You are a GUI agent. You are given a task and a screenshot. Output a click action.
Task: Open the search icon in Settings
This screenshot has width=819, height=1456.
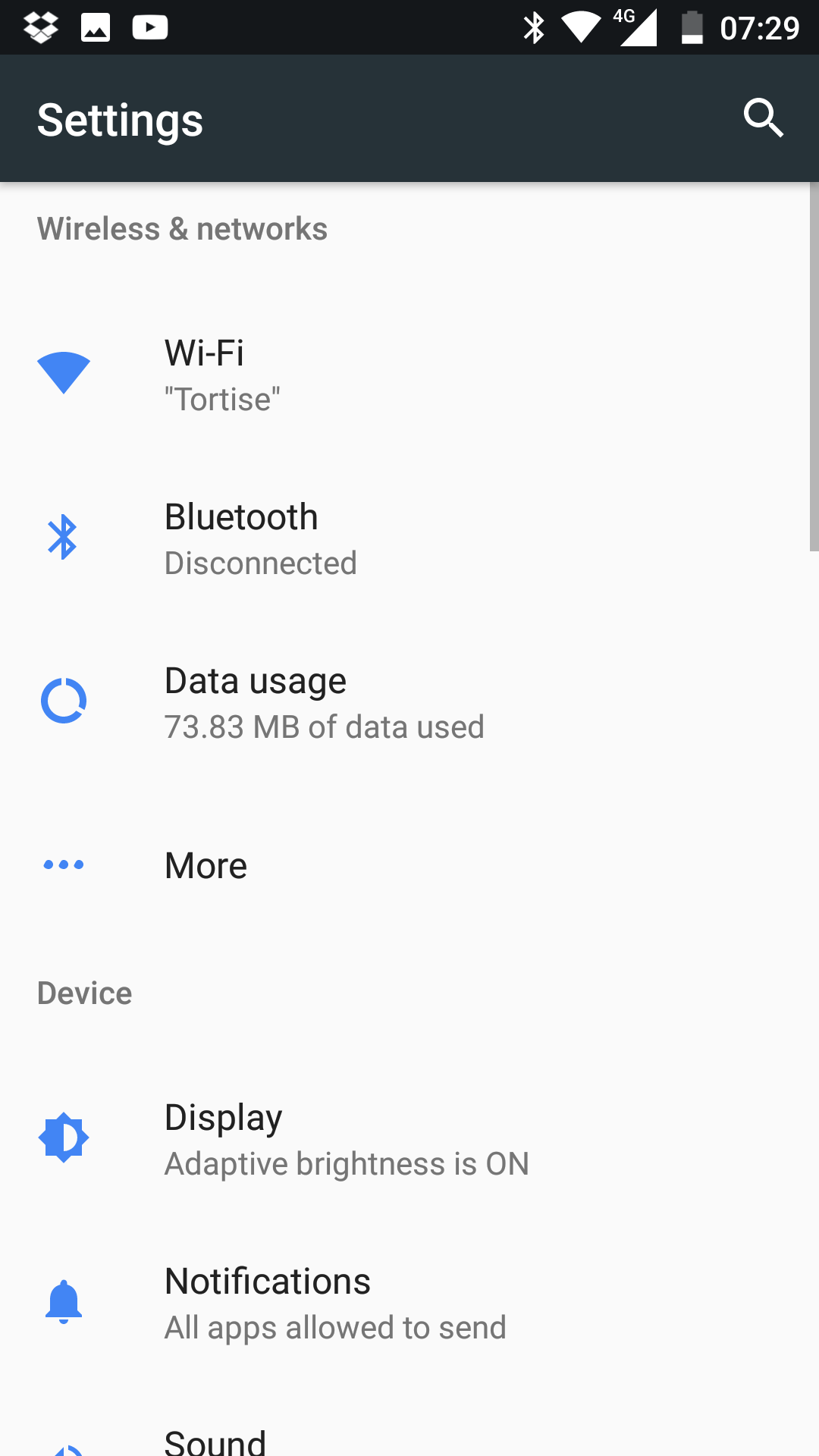(x=763, y=118)
